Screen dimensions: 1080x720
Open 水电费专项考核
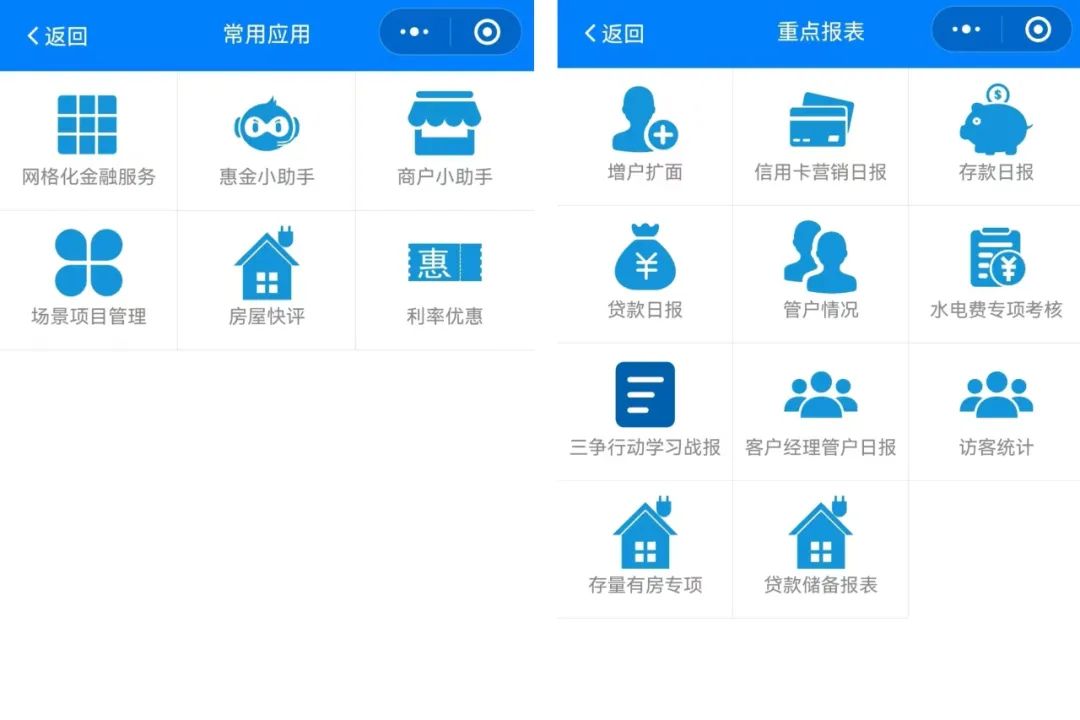click(995, 273)
